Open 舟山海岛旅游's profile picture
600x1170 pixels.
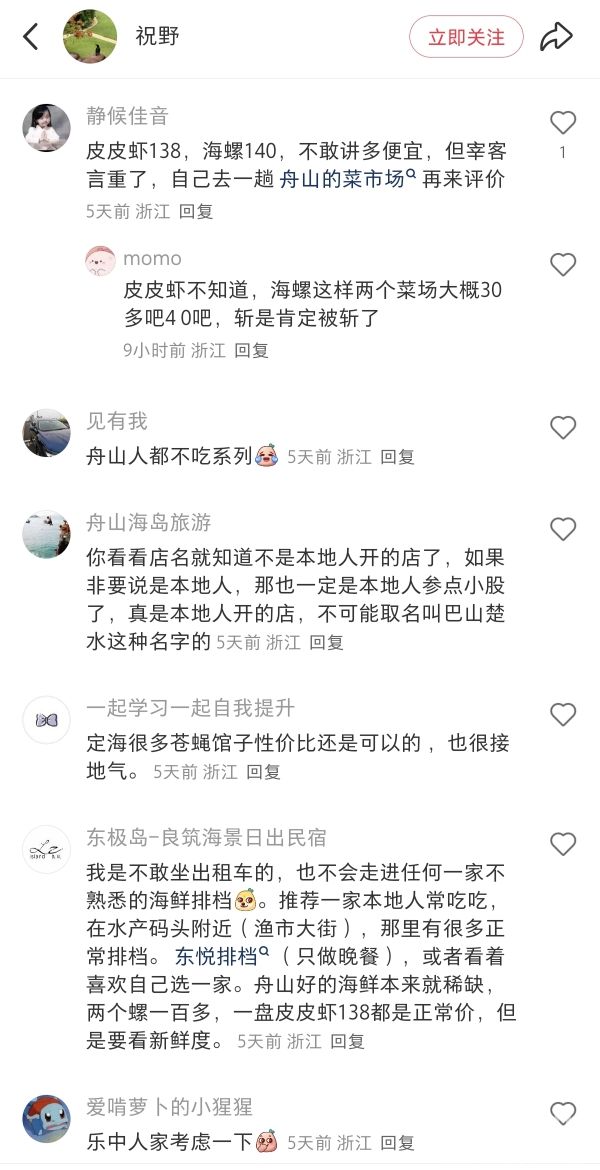point(46,534)
